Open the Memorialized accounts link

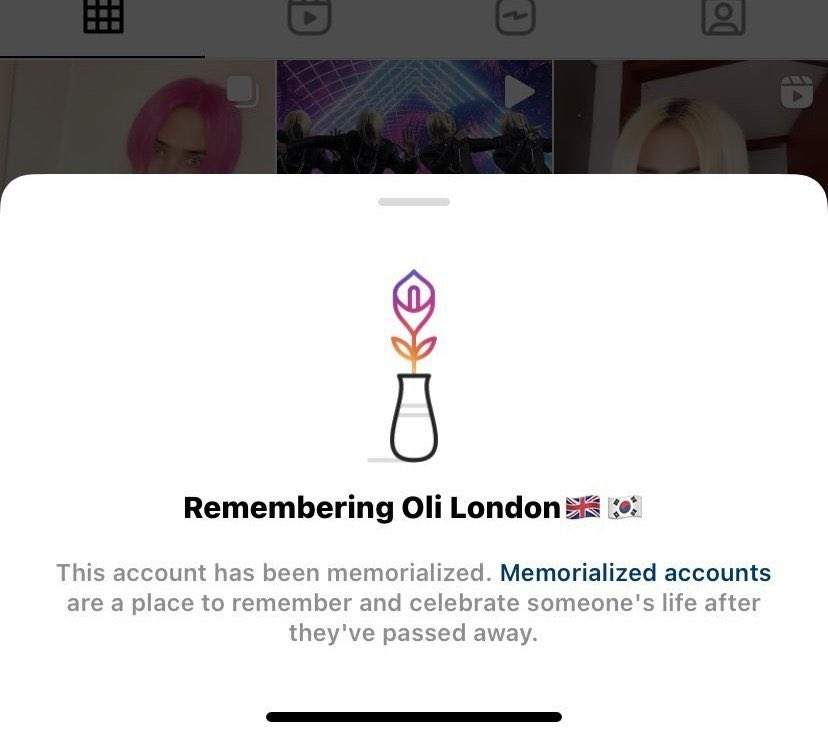coord(635,573)
